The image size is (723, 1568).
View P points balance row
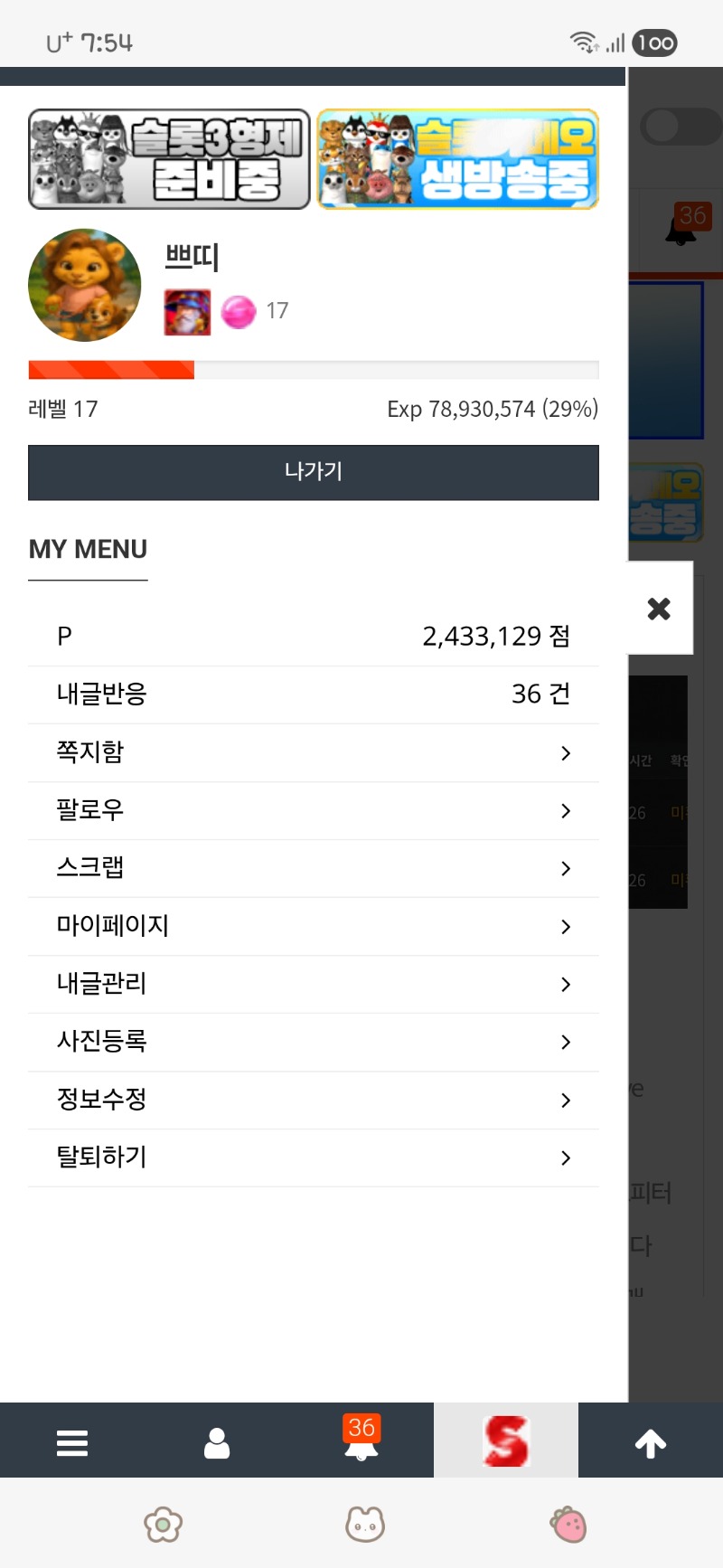pos(313,637)
